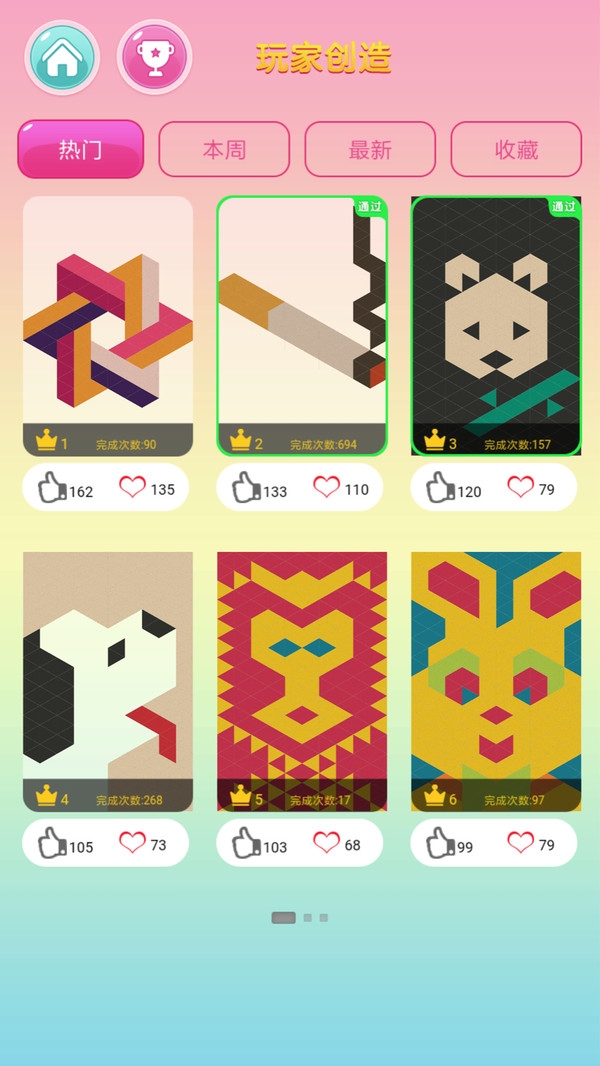This screenshot has width=600, height=1066.
Task: Go to the home screen button
Action: click(x=62, y=57)
